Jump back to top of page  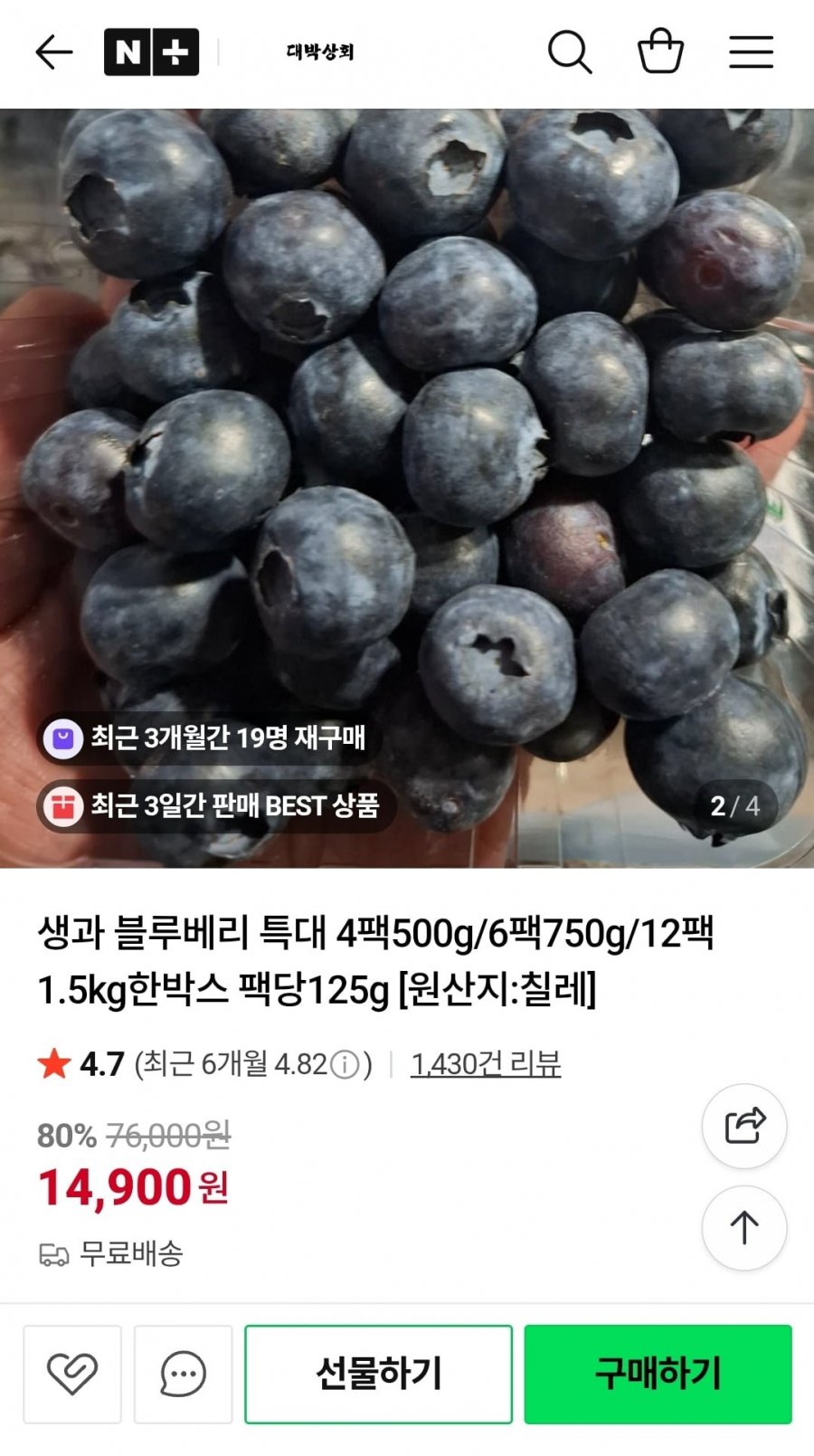tap(744, 1228)
